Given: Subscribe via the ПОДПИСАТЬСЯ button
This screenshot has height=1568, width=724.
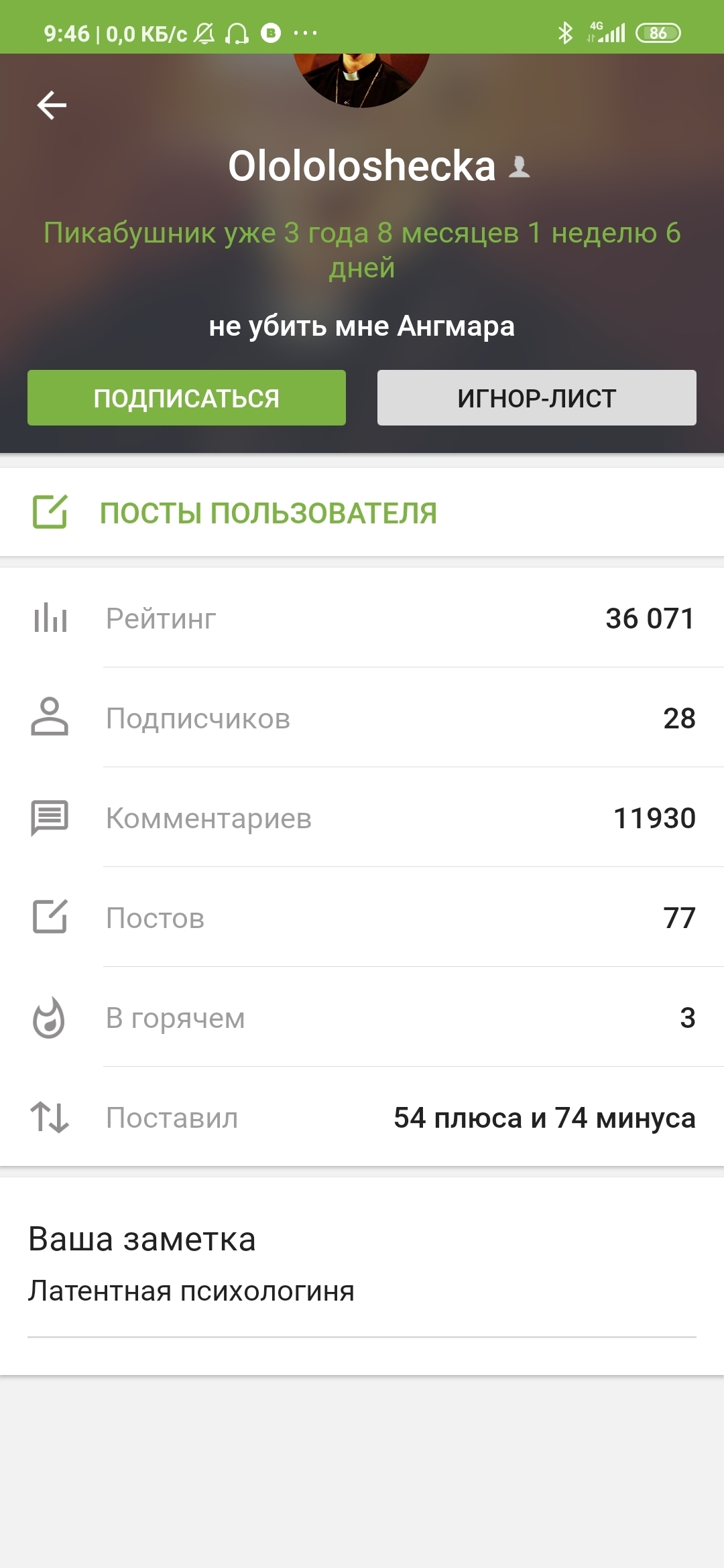Looking at the screenshot, I should (x=186, y=398).
